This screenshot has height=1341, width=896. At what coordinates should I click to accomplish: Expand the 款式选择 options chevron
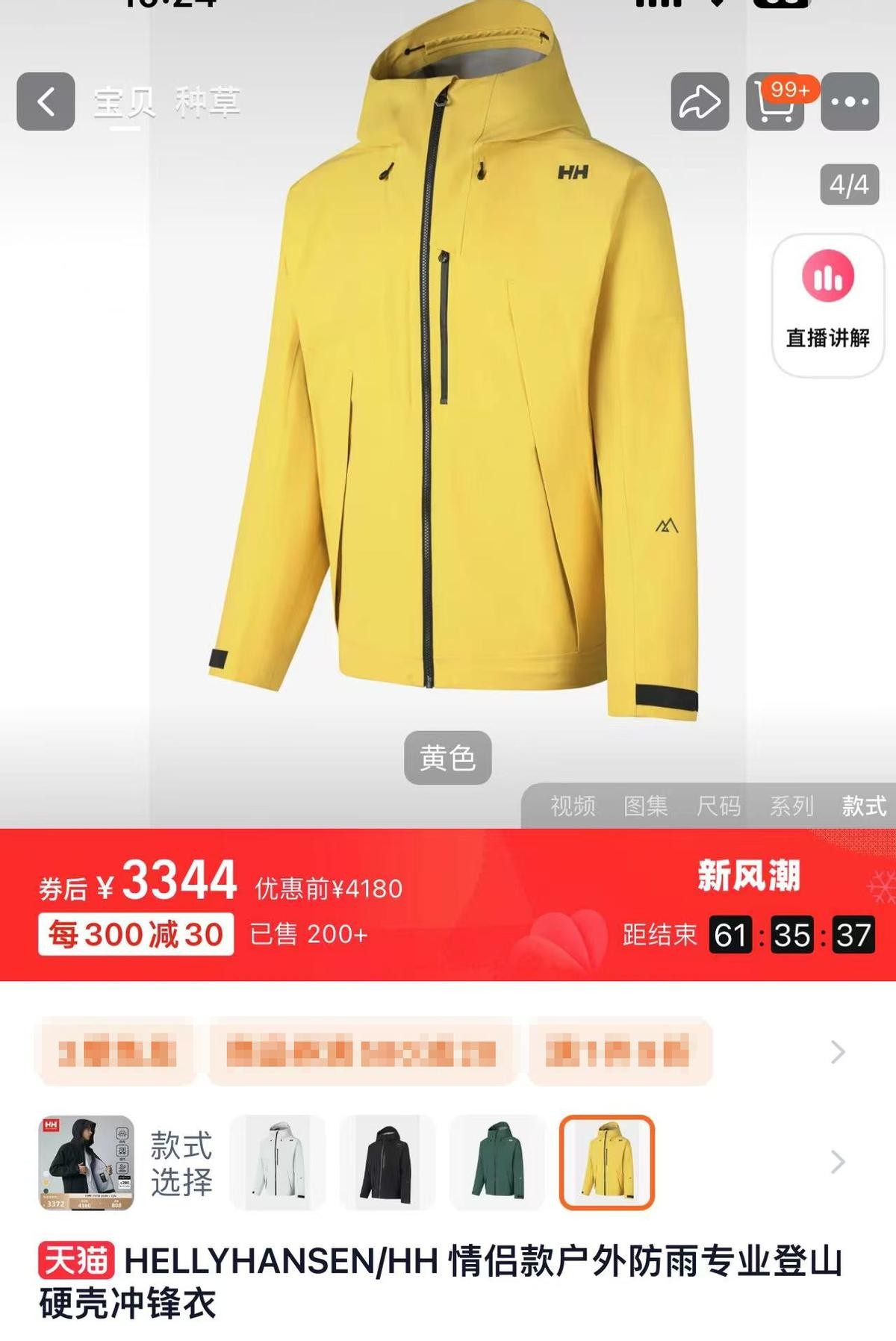(838, 1162)
